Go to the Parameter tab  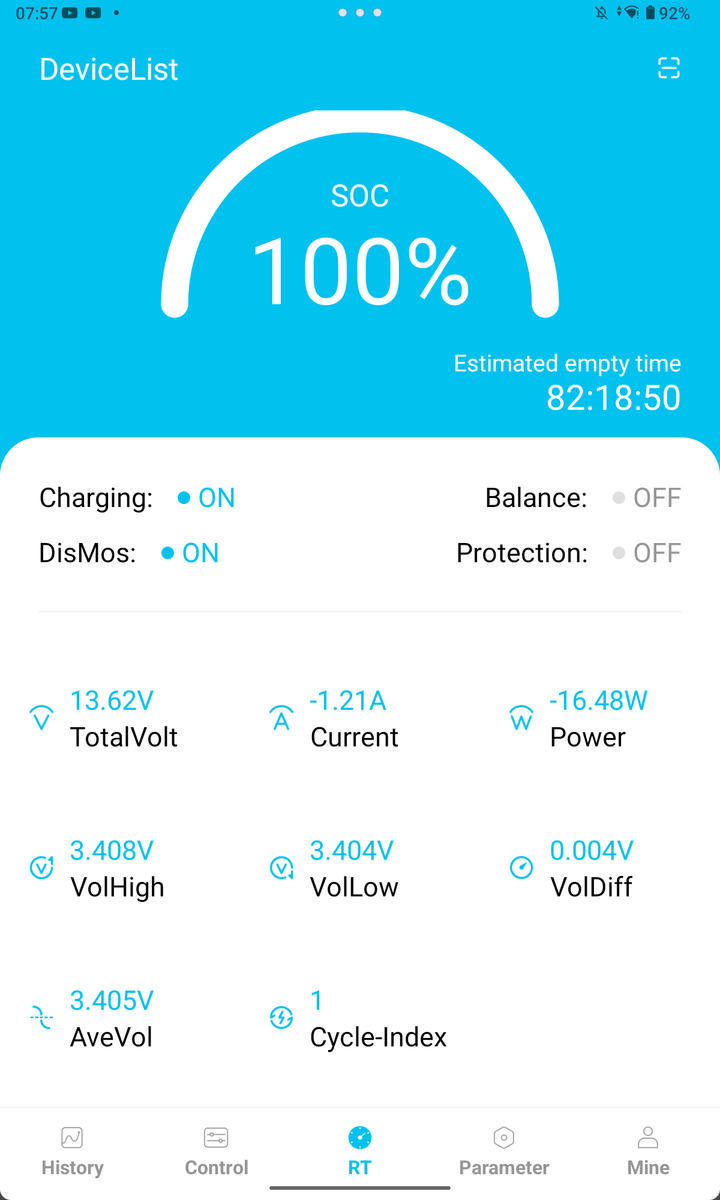pos(504,1151)
